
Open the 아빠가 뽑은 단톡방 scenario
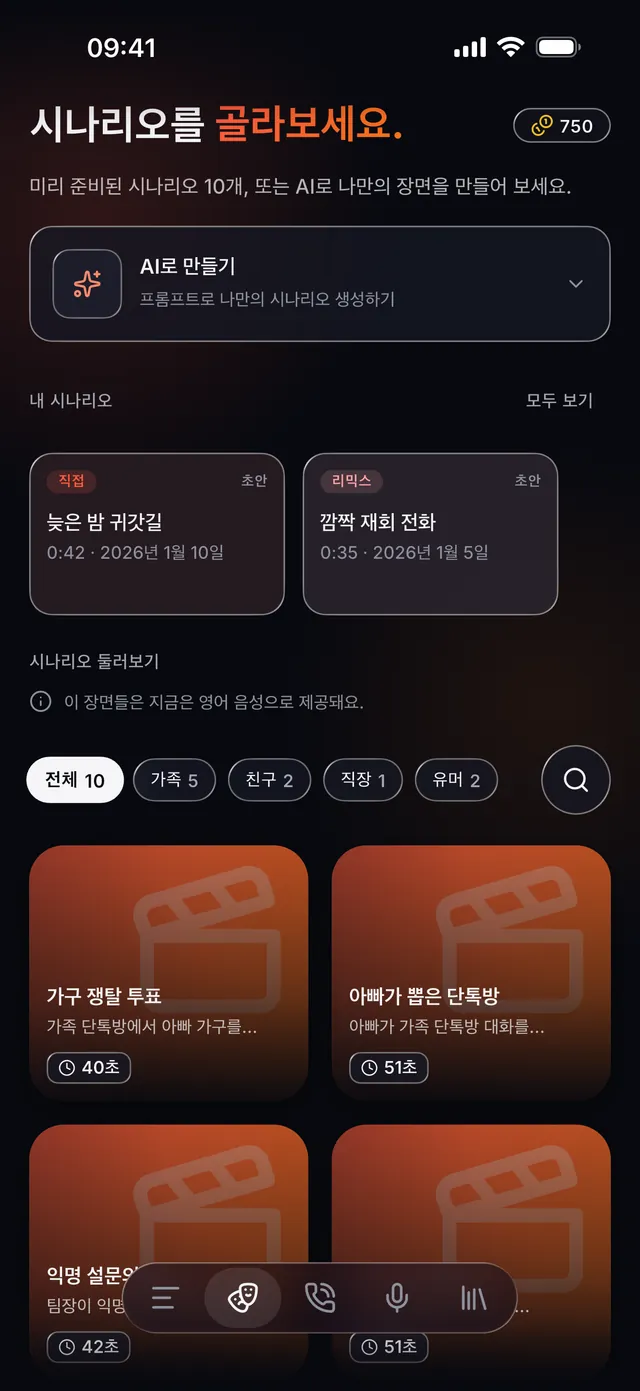(x=471, y=973)
